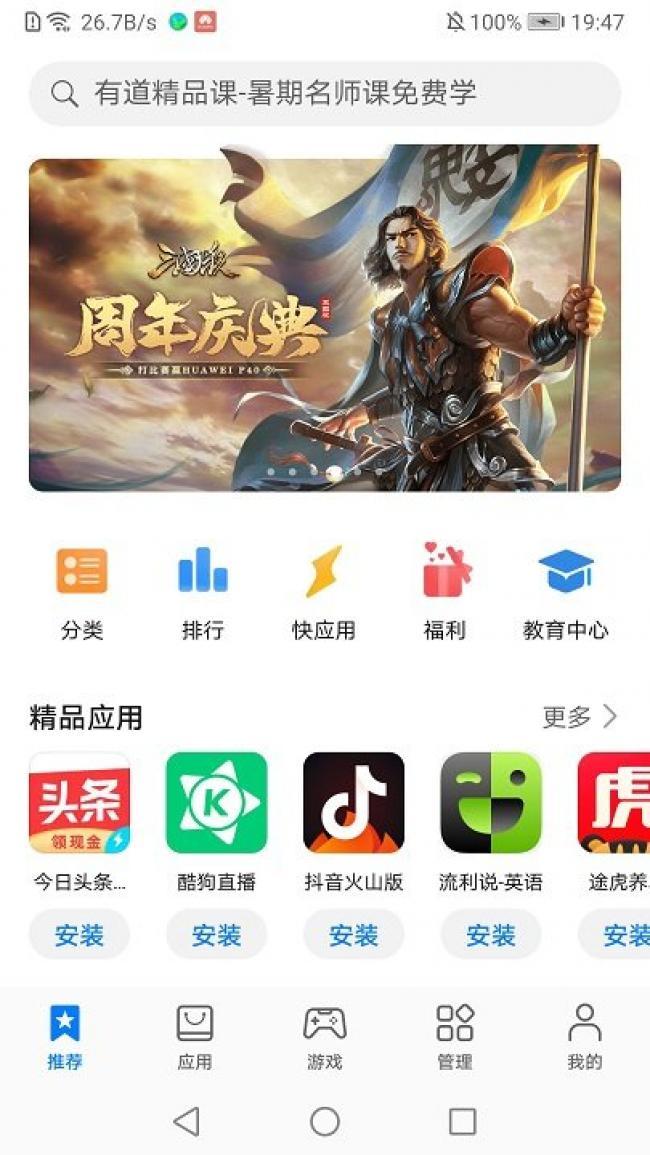This screenshot has height=1155, width=650.
Task: Go back using the system back button
Action: [187, 1121]
